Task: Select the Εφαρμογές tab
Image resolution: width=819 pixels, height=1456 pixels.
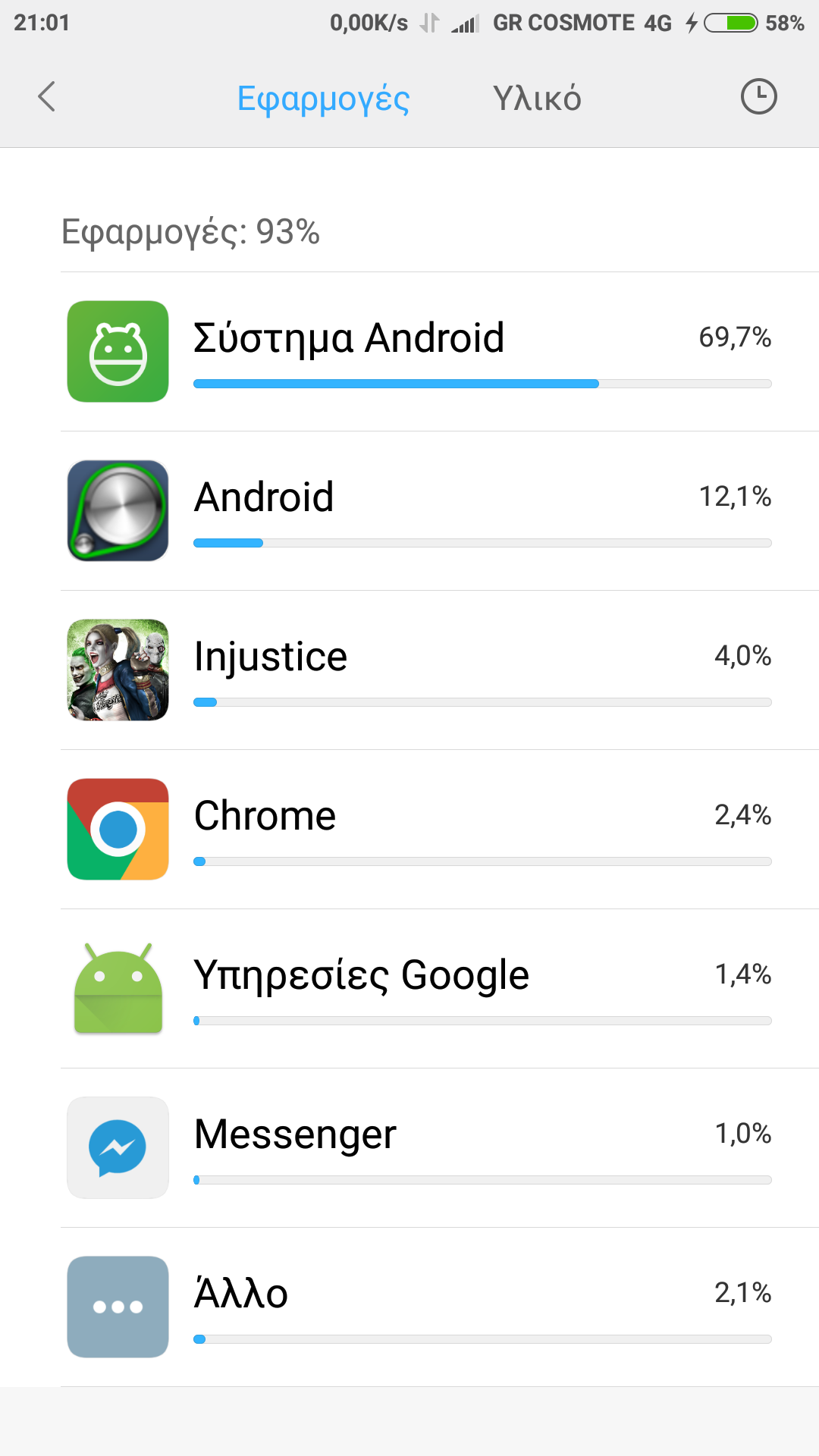Action: 323,99
